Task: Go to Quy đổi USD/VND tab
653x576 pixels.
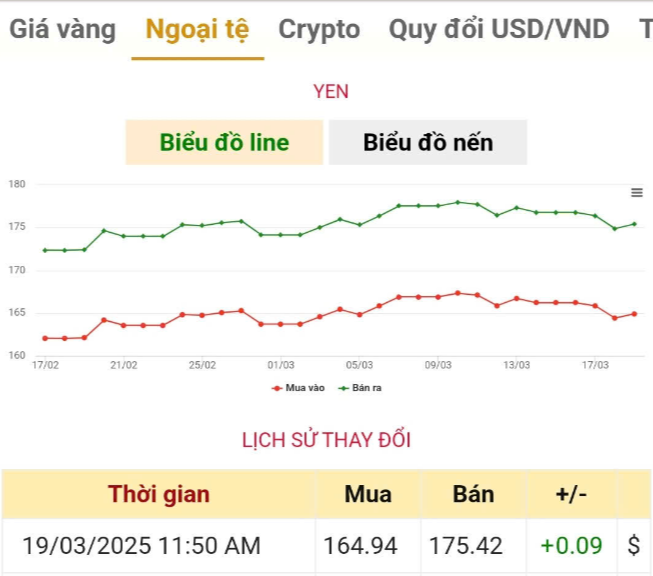Action: 499,30
